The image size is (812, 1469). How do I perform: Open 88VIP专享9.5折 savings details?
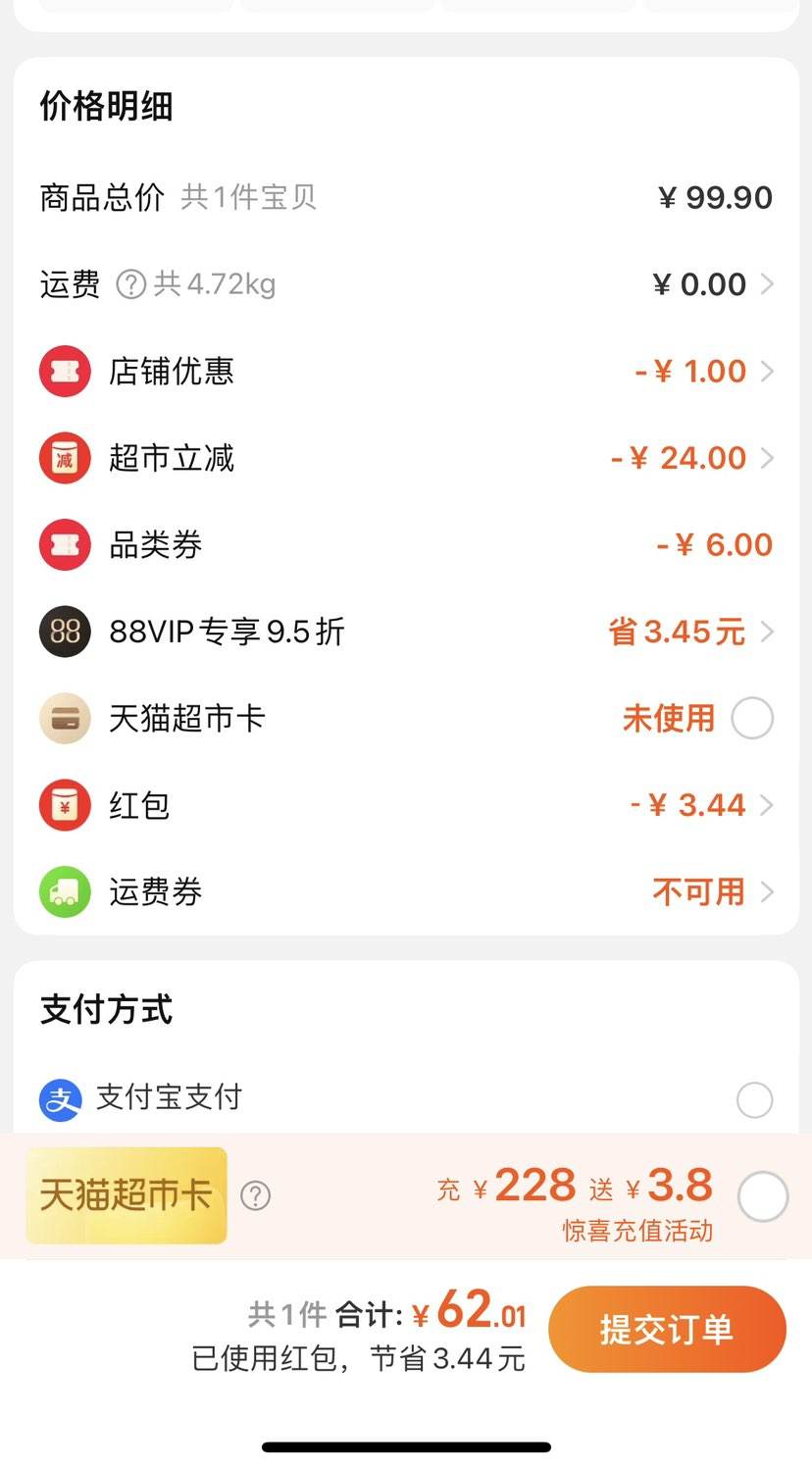point(406,632)
